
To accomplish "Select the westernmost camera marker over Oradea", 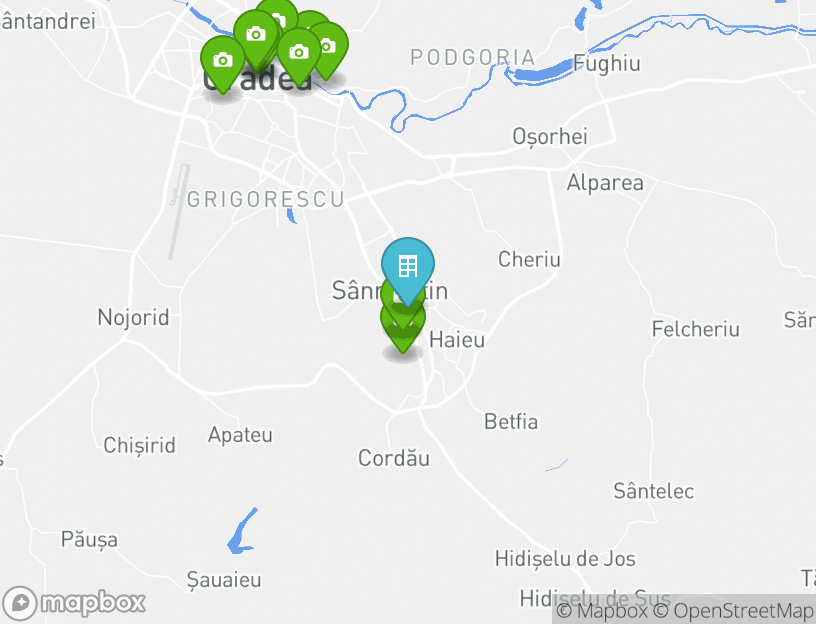I will (222, 60).
